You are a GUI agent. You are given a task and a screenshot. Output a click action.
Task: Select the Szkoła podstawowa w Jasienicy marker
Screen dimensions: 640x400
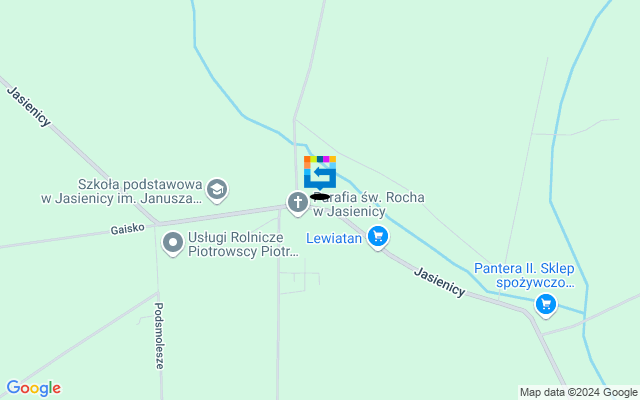point(217,189)
